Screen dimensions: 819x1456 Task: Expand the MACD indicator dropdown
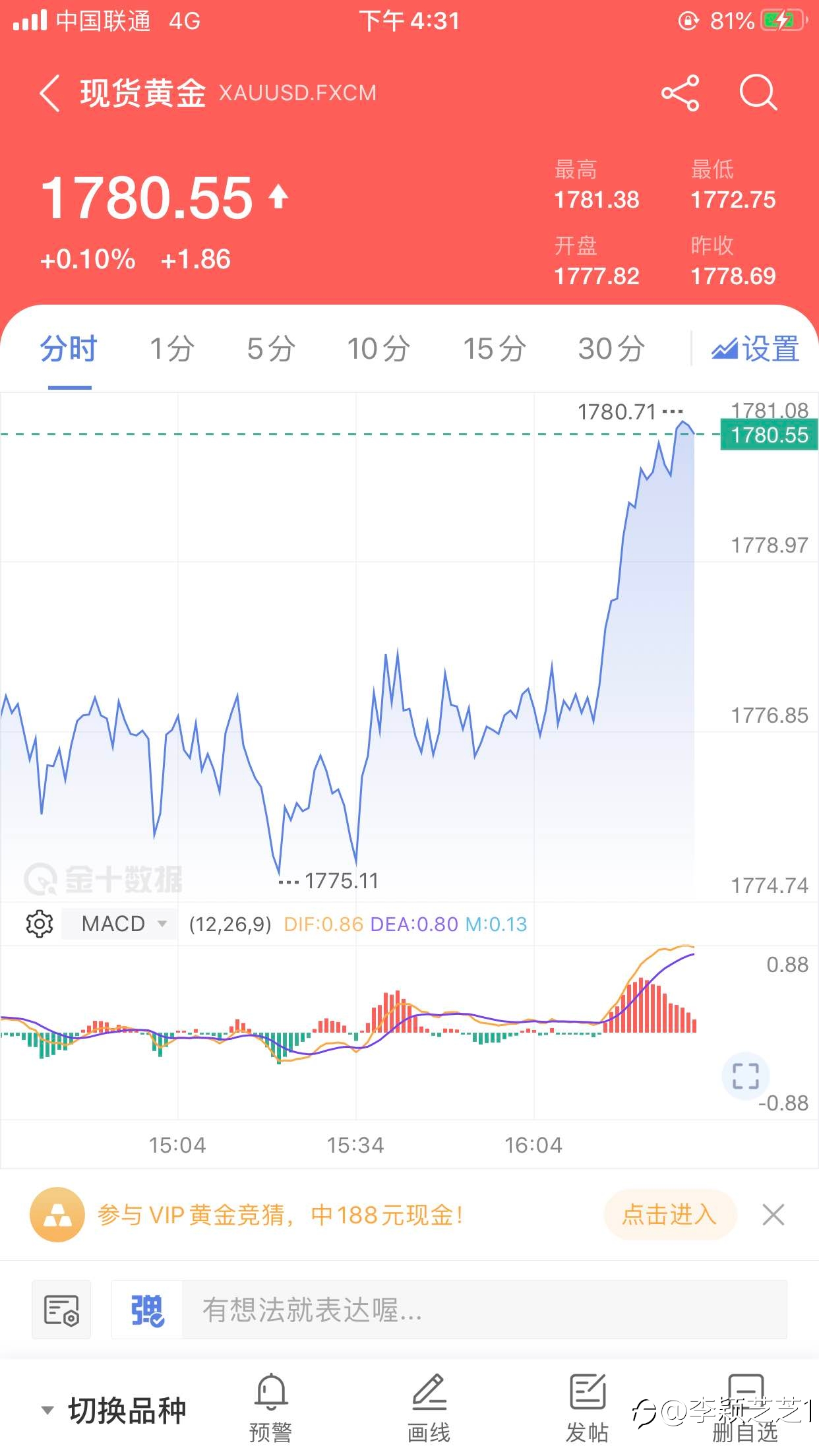pyautogui.click(x=120, y=923)
